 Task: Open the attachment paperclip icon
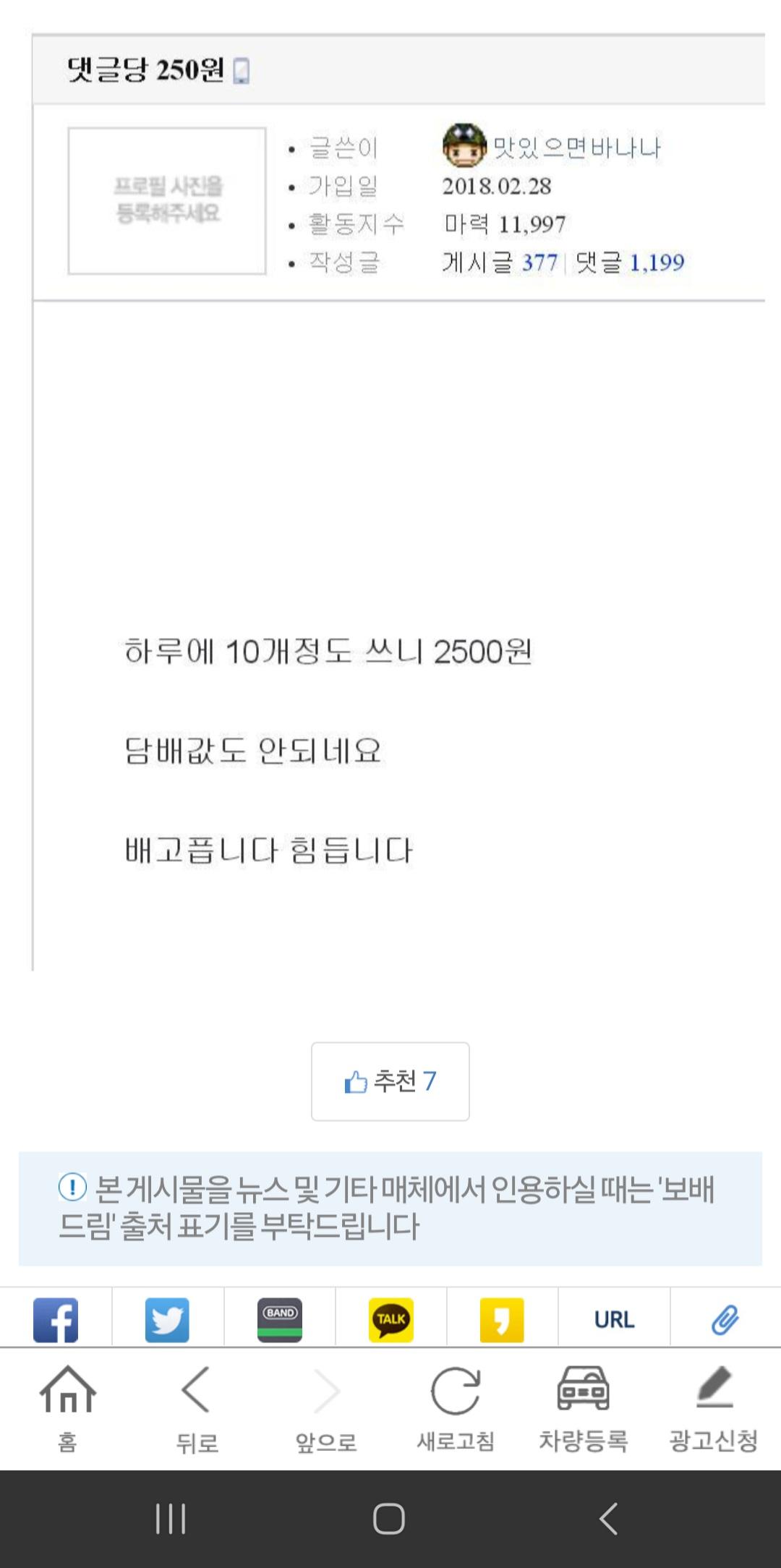(x=725, y=1318)
